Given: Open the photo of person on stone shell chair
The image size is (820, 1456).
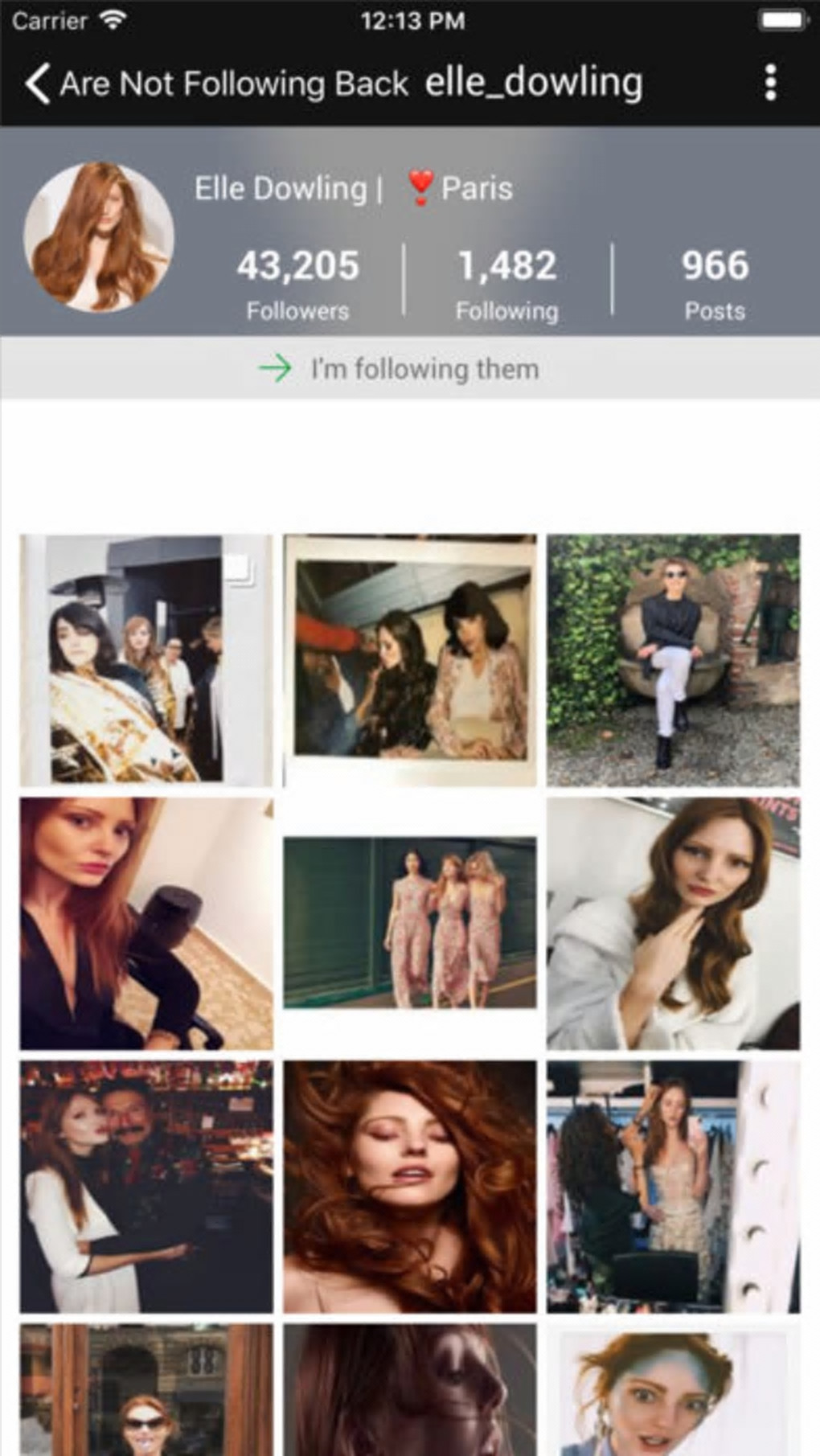Looking at the screenshot, I should pos(673,660).
